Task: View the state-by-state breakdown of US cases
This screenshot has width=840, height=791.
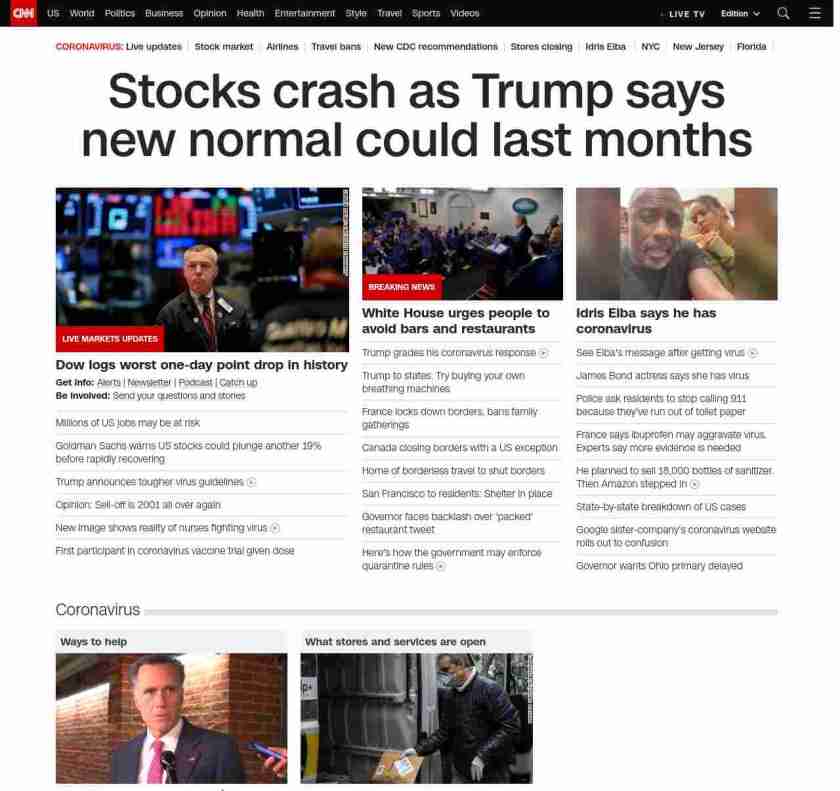Action: [661, 507]
